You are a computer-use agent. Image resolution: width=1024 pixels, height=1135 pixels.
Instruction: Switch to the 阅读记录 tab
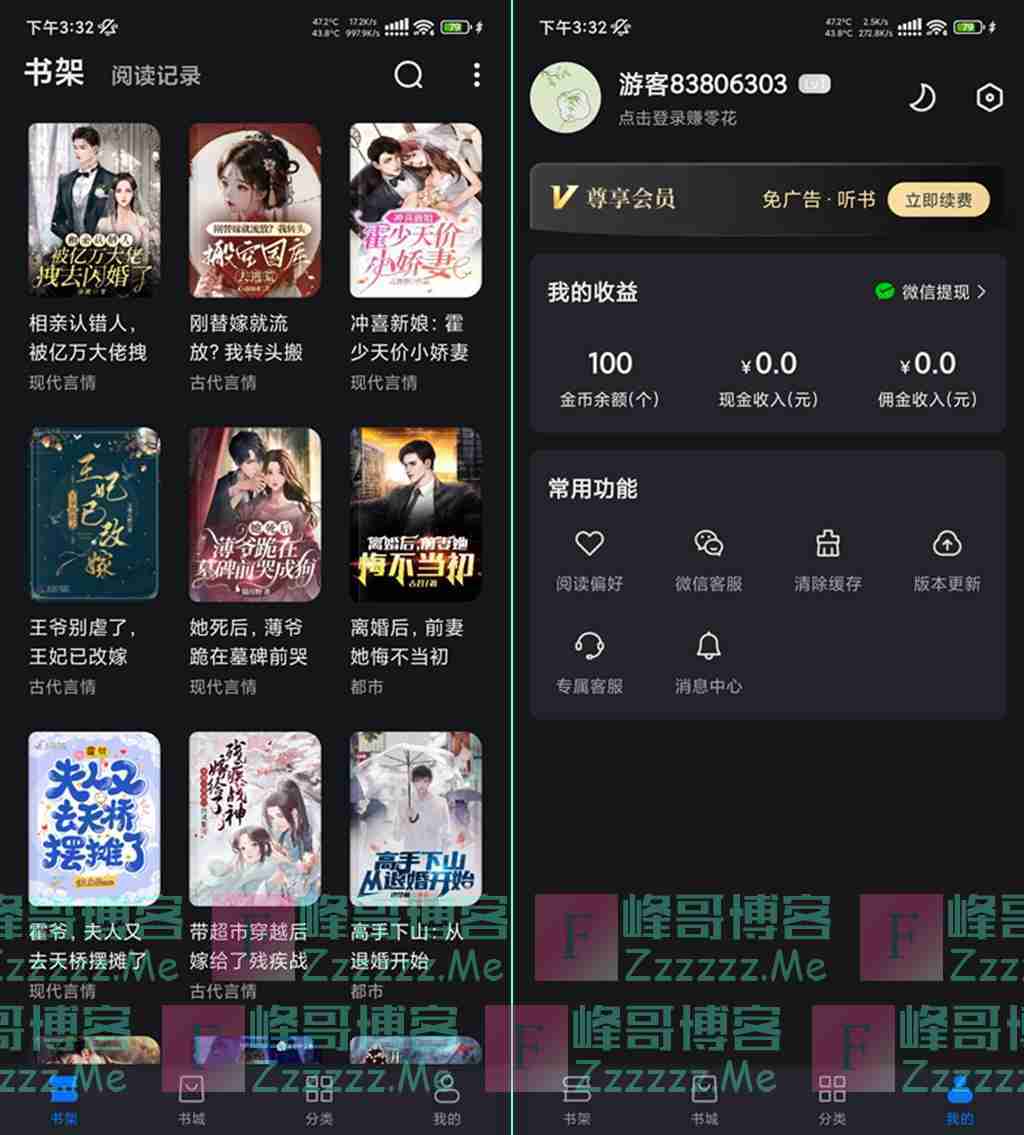point(156,75)
